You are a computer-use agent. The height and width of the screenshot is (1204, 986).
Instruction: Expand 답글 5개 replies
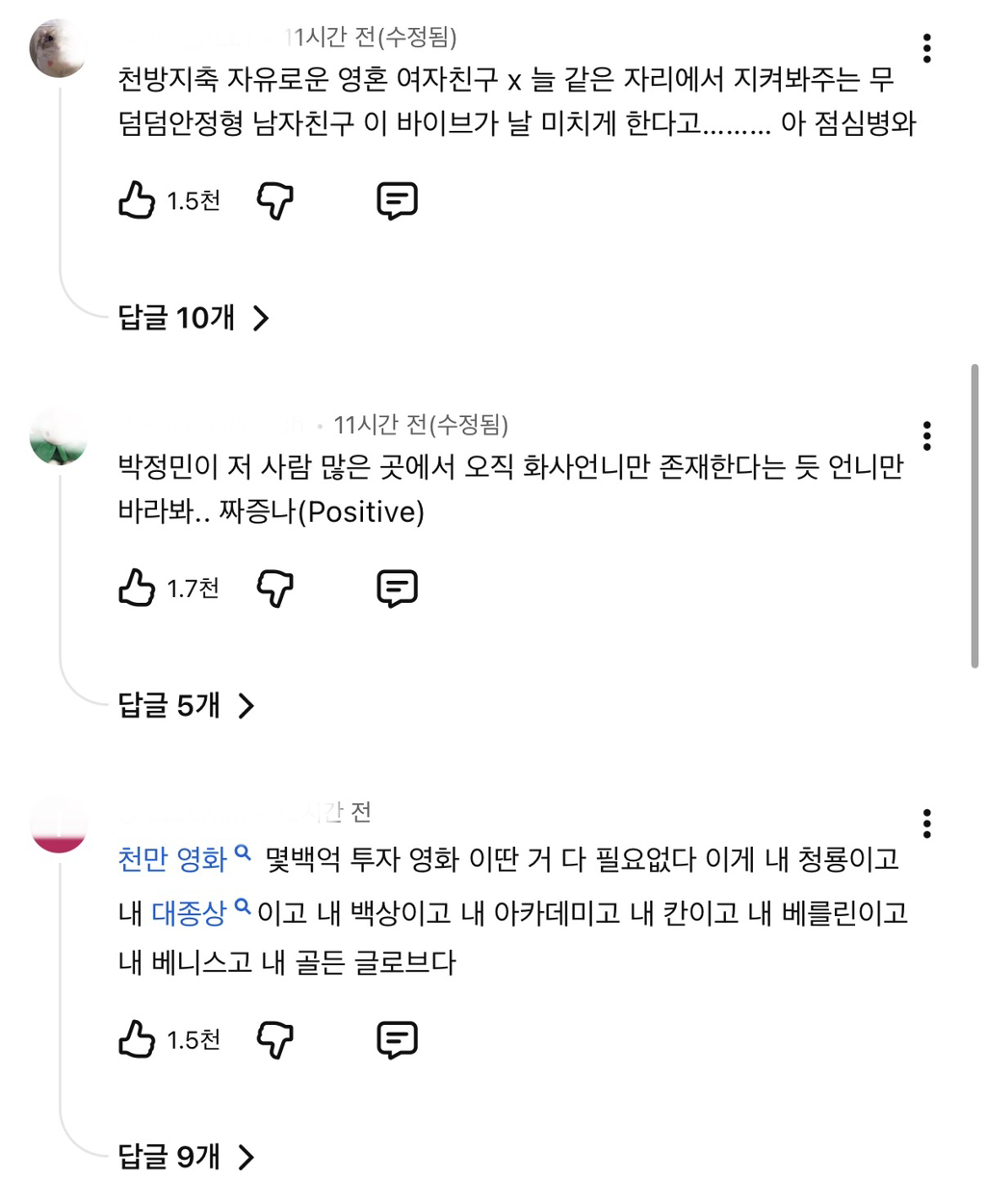(186, 706)
